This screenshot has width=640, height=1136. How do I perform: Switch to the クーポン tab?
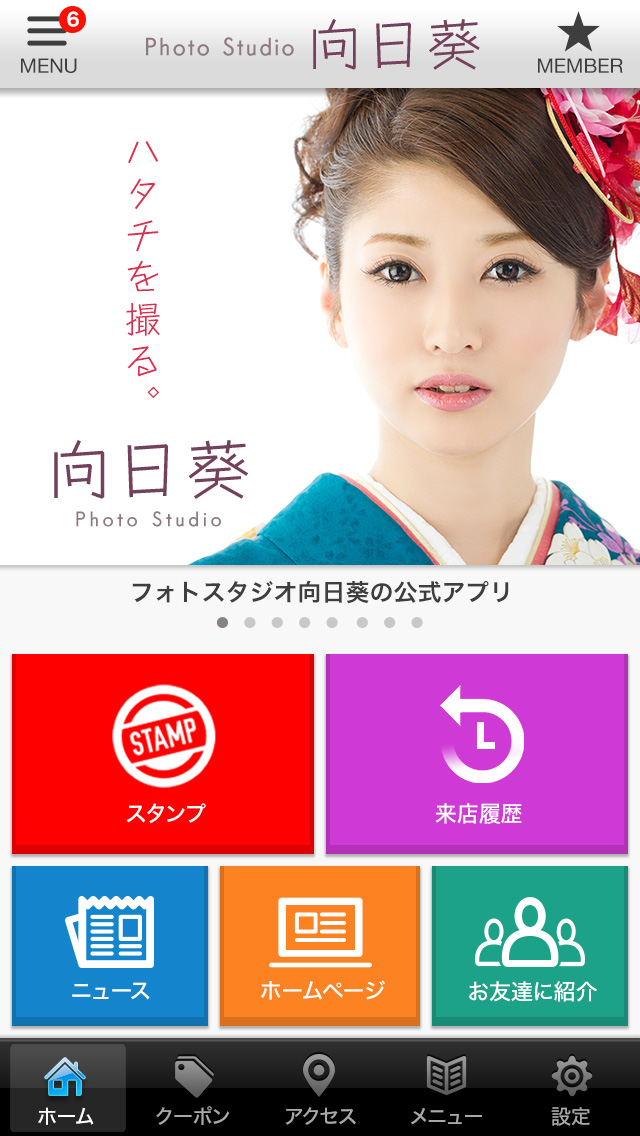click(193, 1090)
